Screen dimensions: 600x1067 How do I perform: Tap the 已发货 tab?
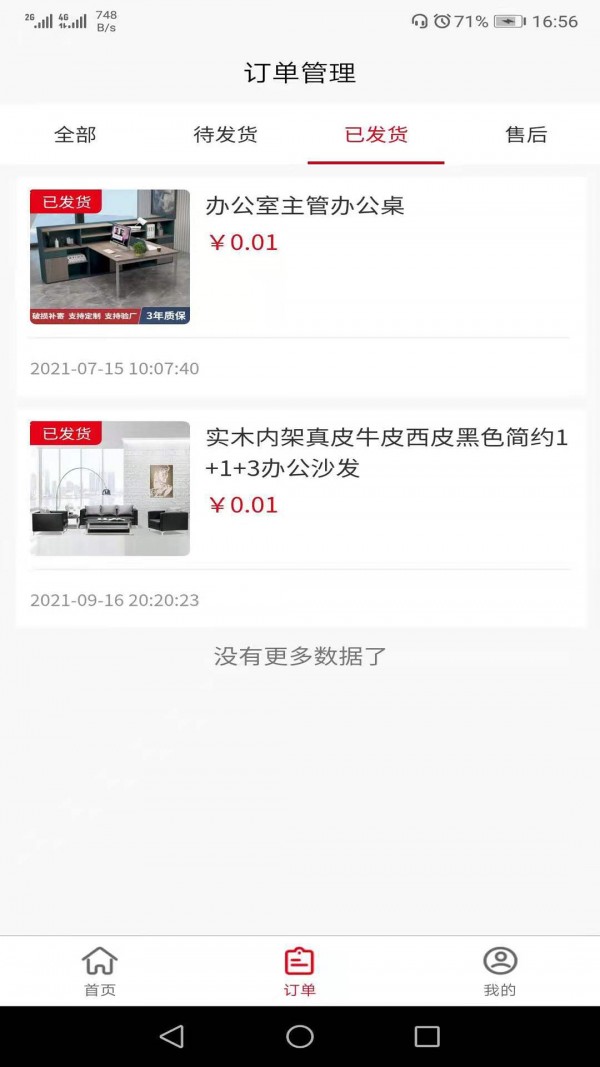tap(376, 135)
